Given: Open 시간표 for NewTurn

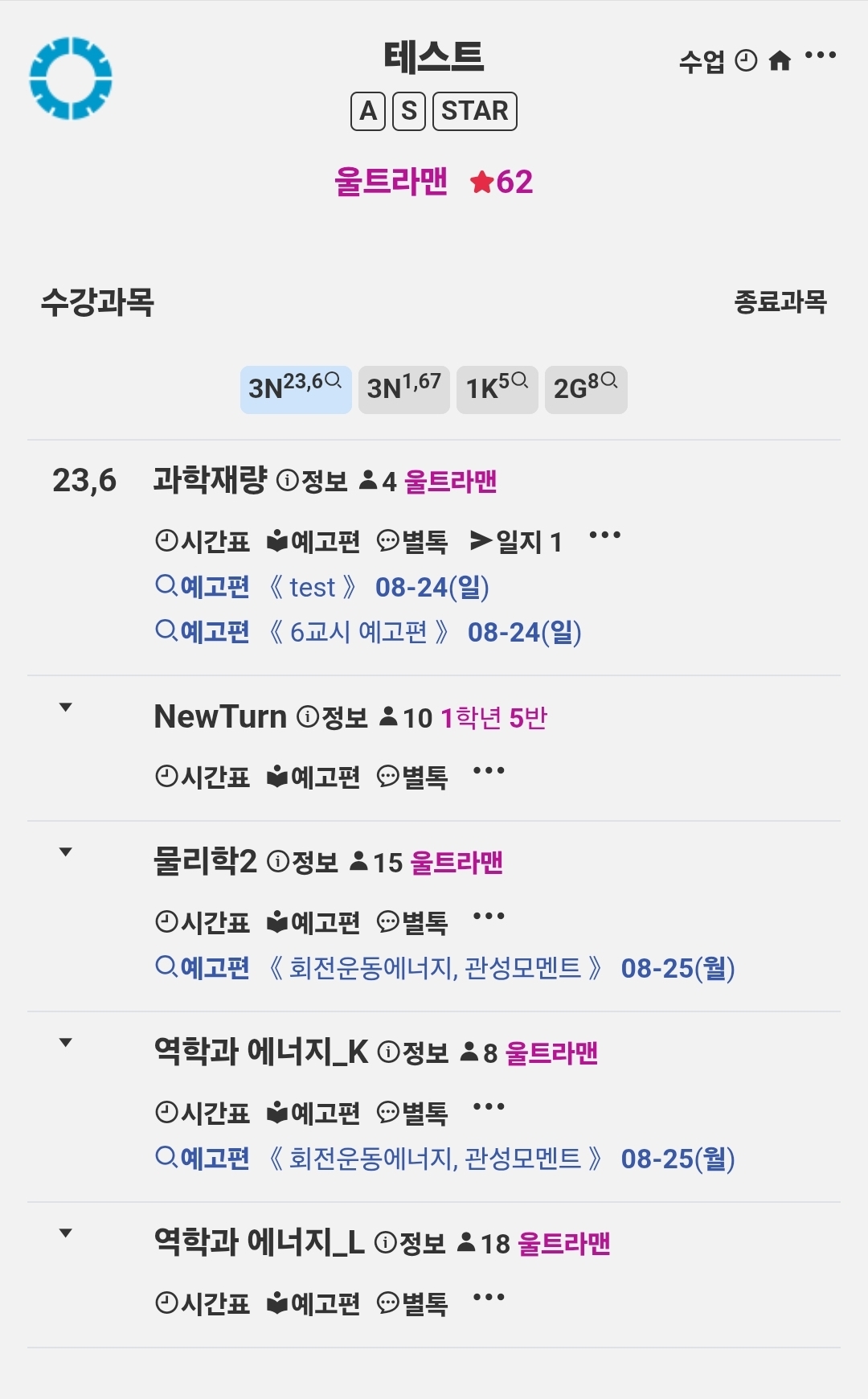Looking at the screenshot, I should click(x=203, y=777).
